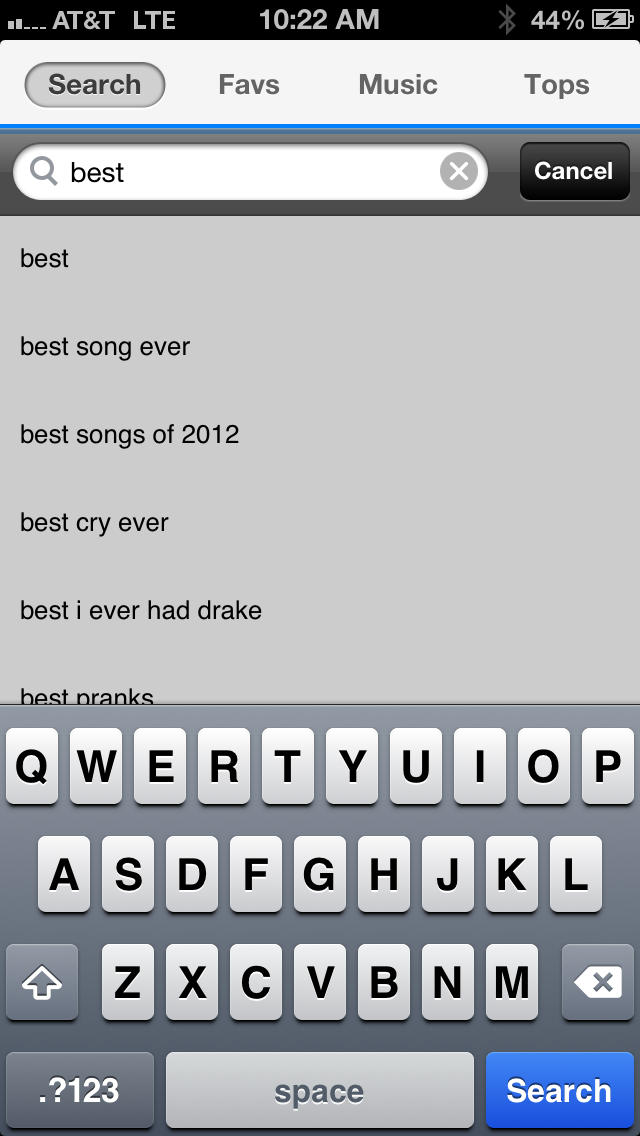Clear the search field text

(459, 172)
